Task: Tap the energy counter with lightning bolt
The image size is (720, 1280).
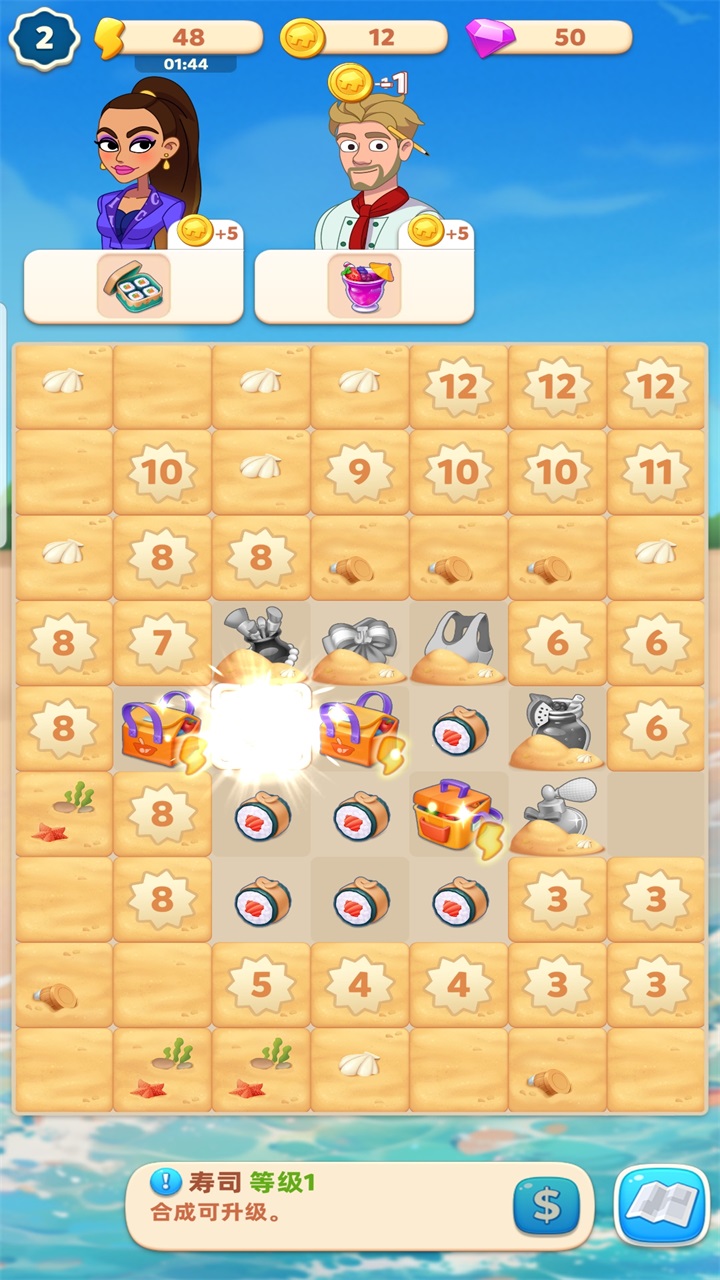Action: tap(180, 38)
